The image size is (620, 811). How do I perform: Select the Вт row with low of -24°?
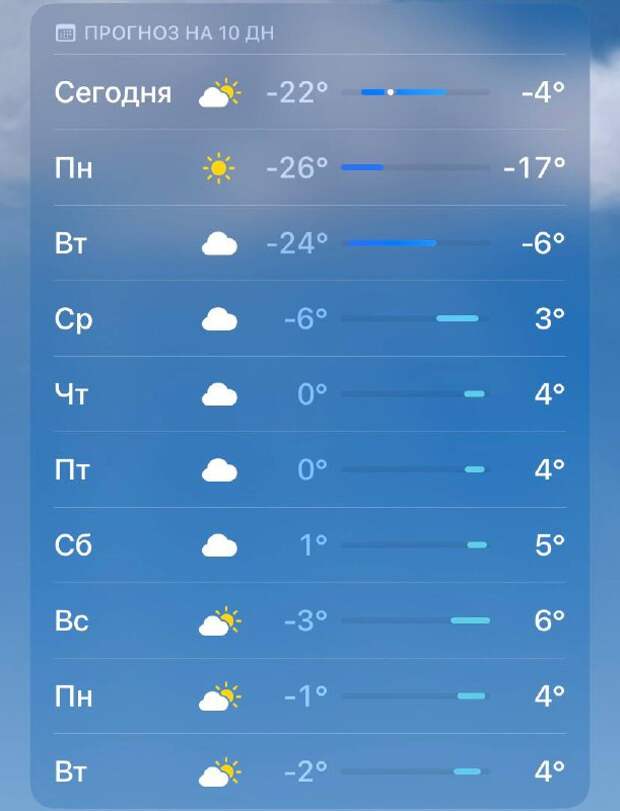(310, 243)
